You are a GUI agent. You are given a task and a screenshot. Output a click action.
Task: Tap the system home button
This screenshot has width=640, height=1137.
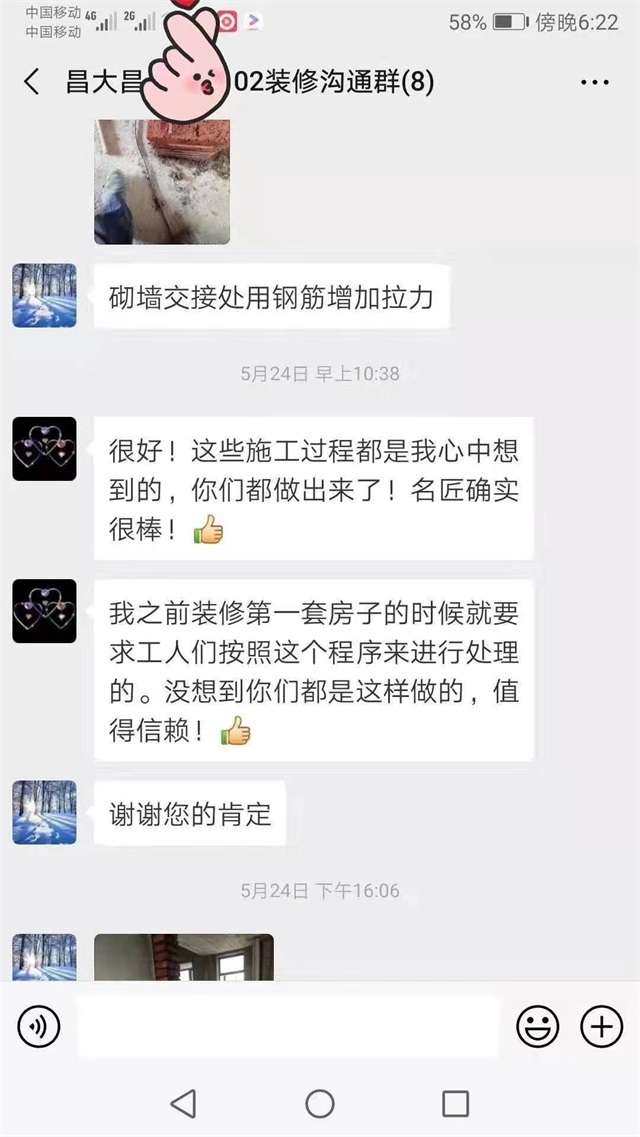320,1103
